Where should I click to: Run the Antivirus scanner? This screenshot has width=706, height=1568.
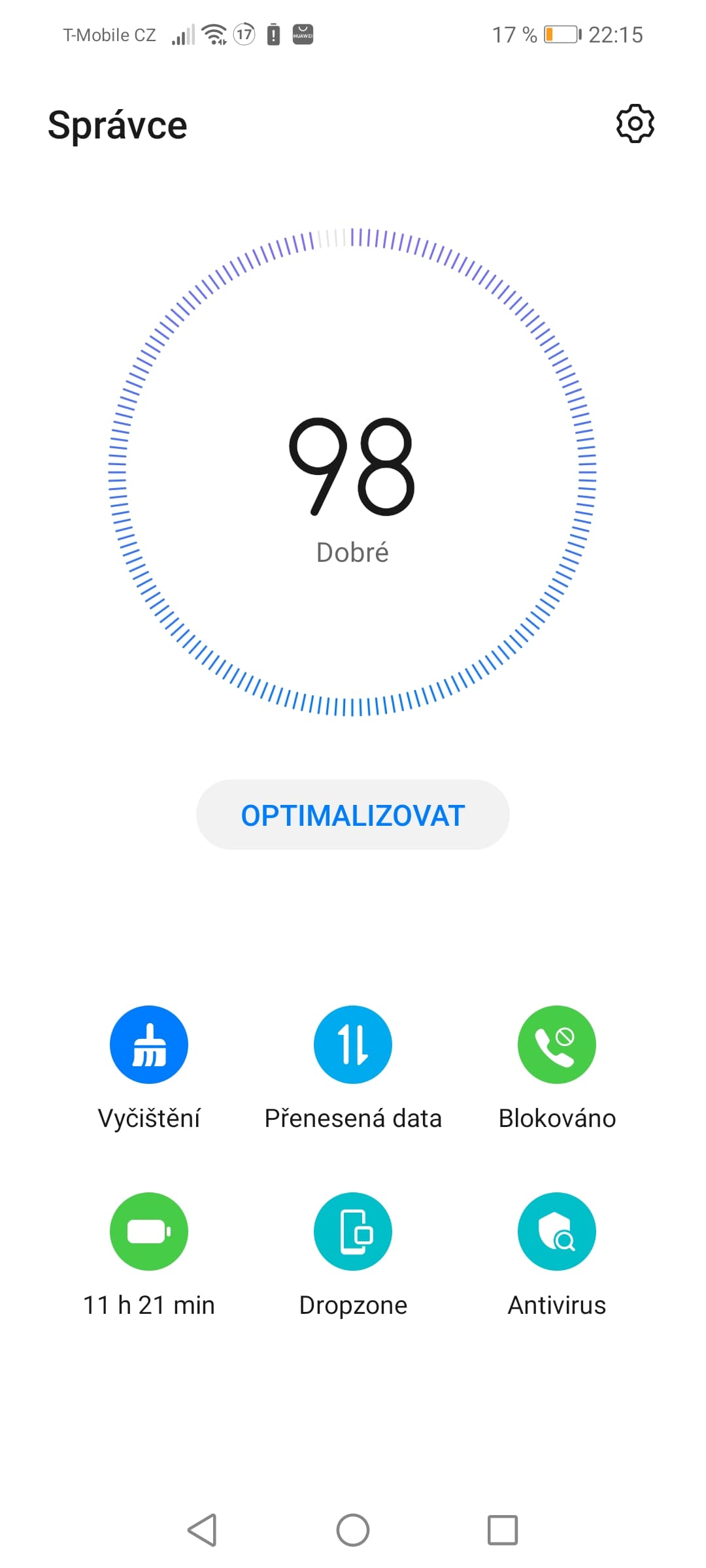(556, 1231)
